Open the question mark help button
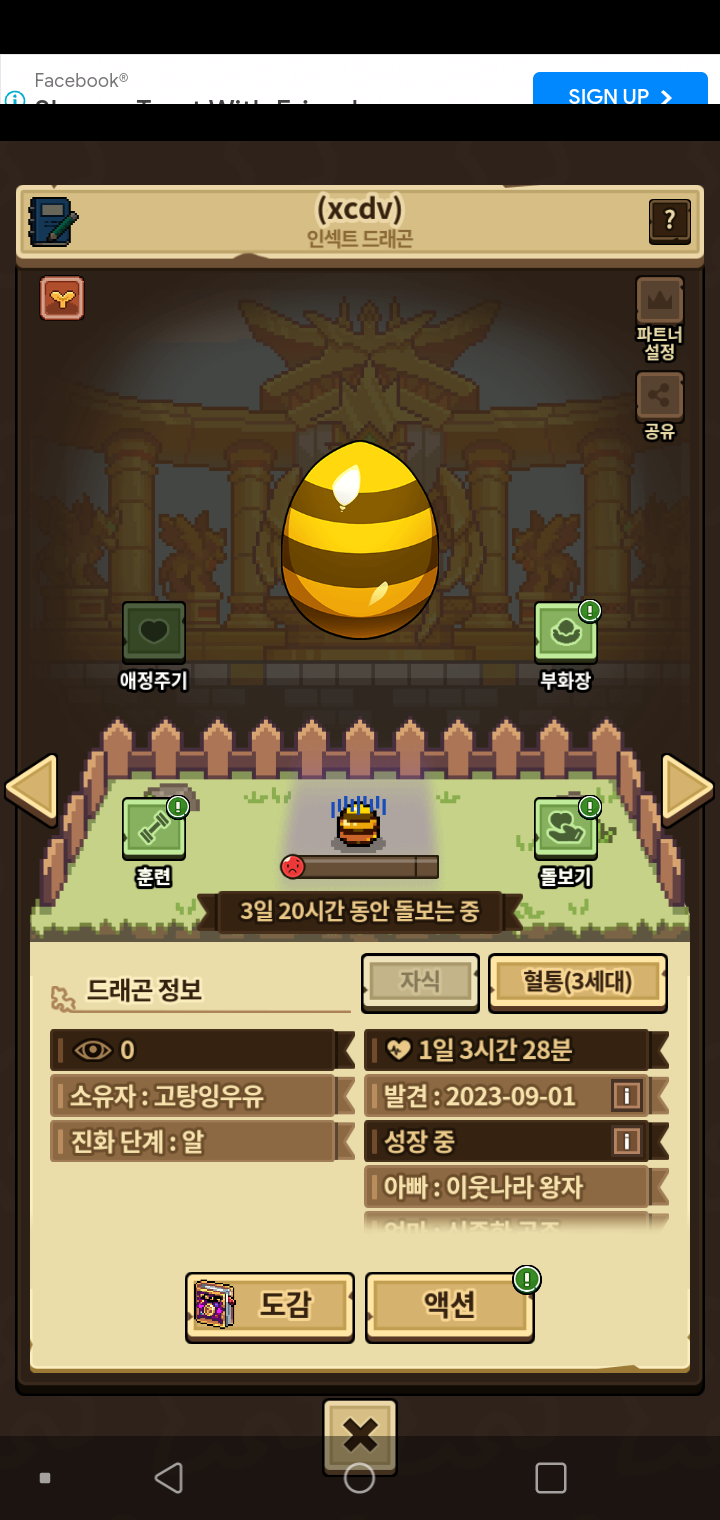720x1520 pixels. (x=670, y=221)
